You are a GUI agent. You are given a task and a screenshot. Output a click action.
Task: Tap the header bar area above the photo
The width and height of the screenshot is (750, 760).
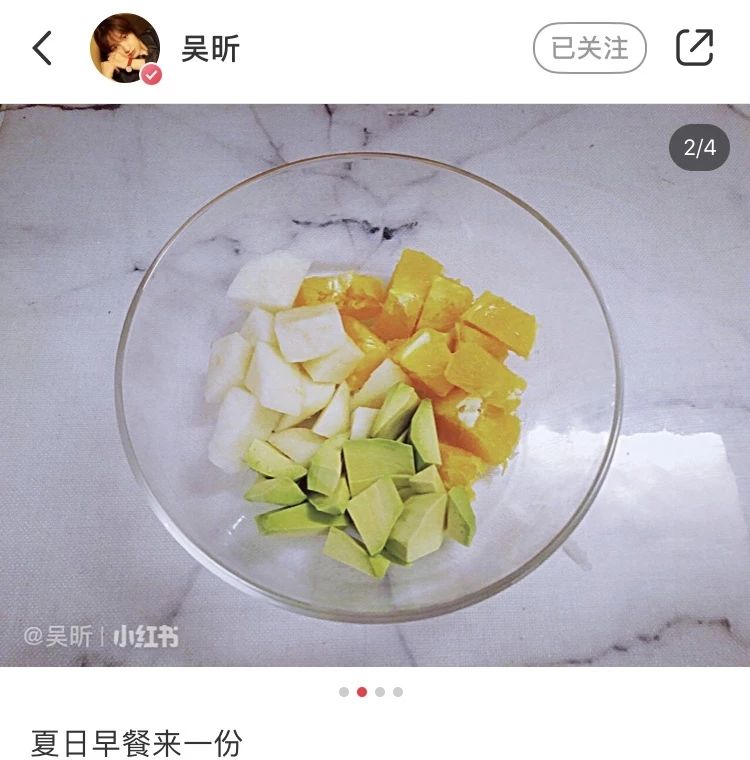tap(375, 46)
